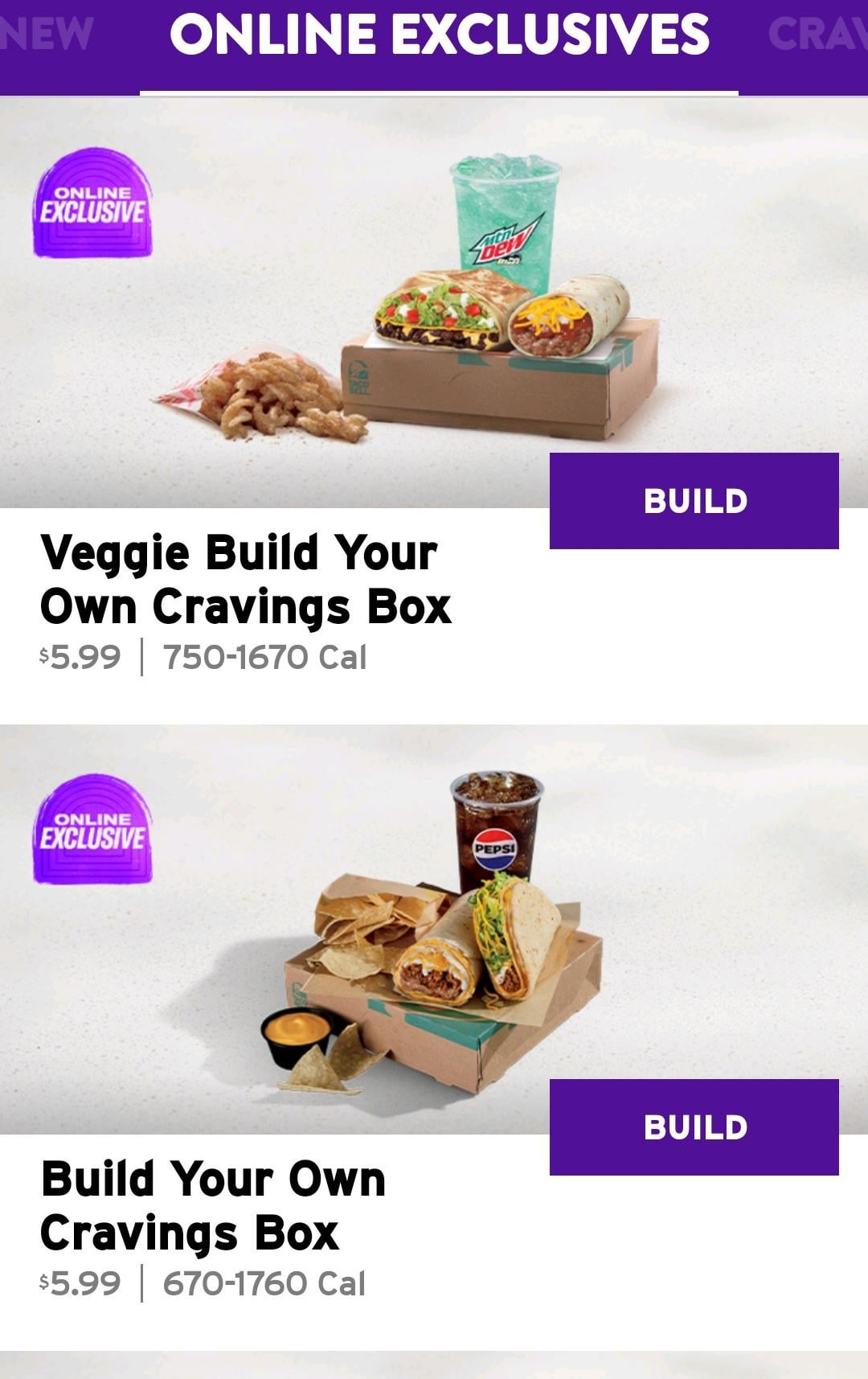Viewport: 868px width, 1379px height.
Task: Tap BUILD for Veggie Build Your Own Cravings Box
Action: [x=694, y=500]
